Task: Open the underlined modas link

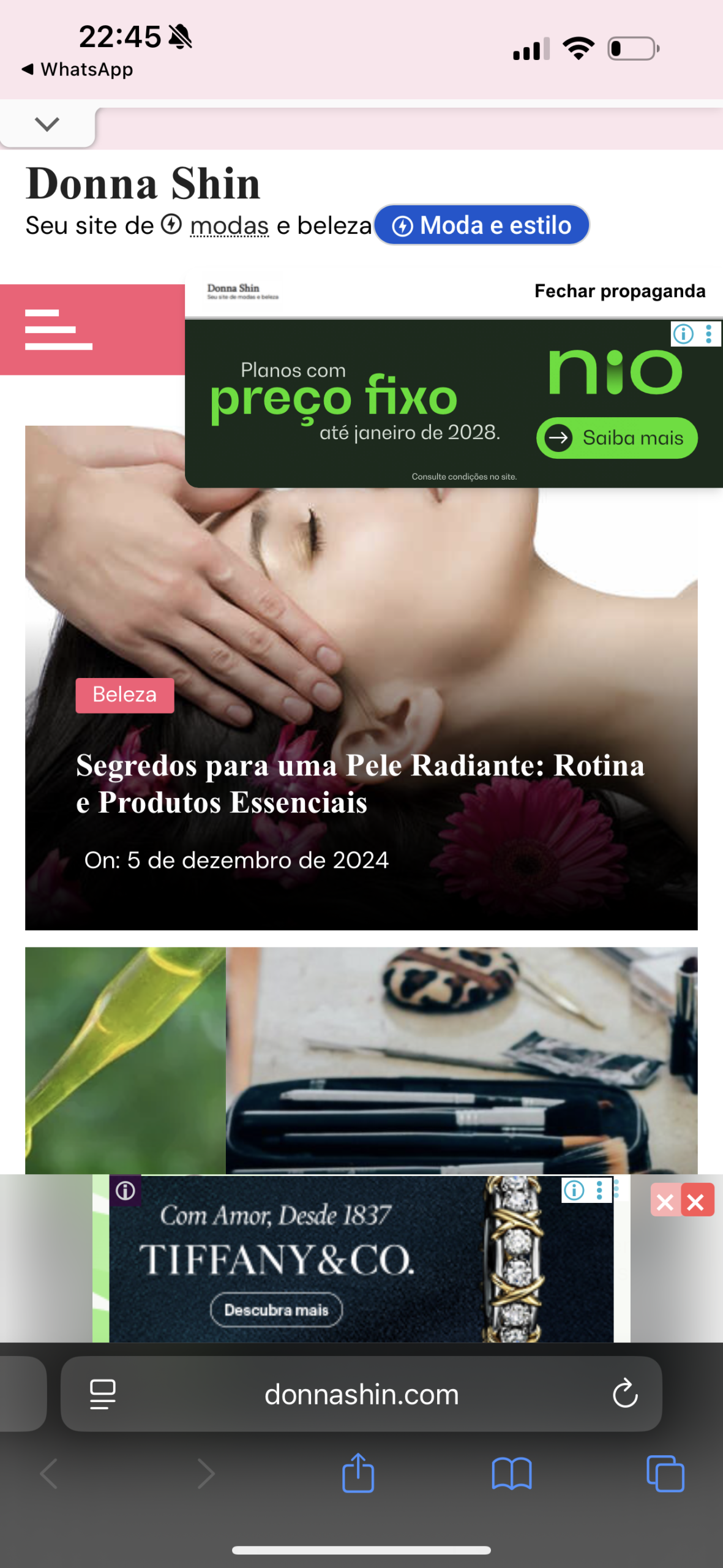Action: [229, 226]
